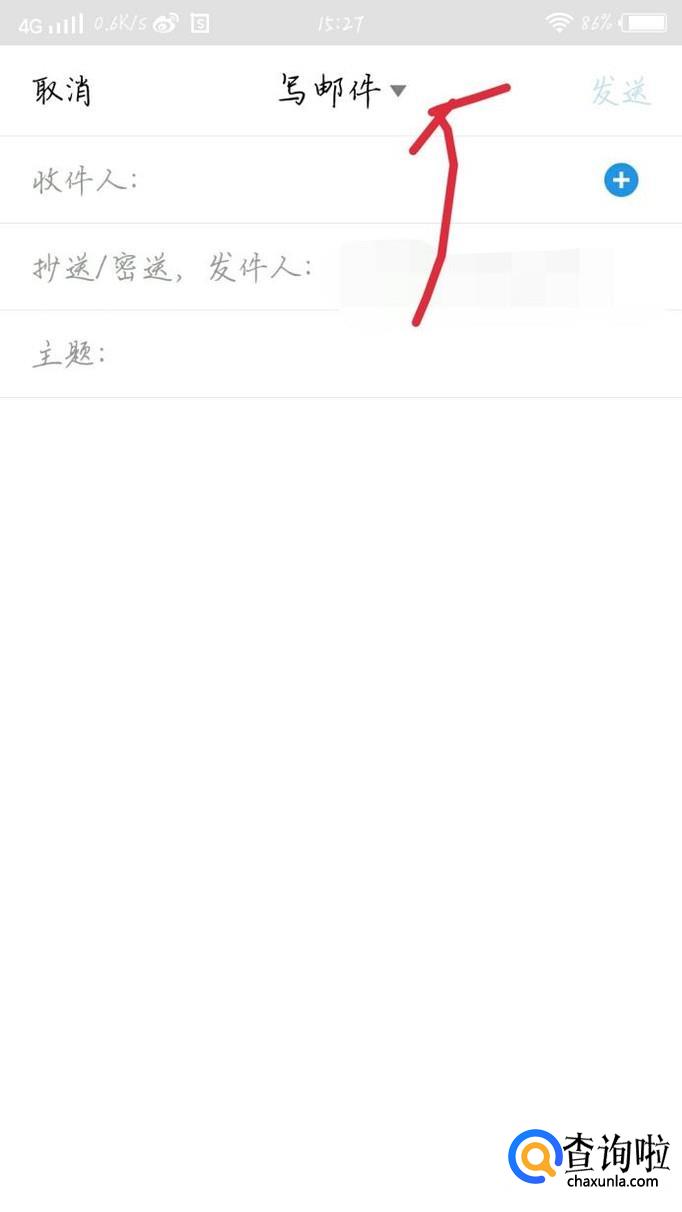The image size is (682, 1212).
Task: Tap 发送 to send the email
Action: [621, 91]
